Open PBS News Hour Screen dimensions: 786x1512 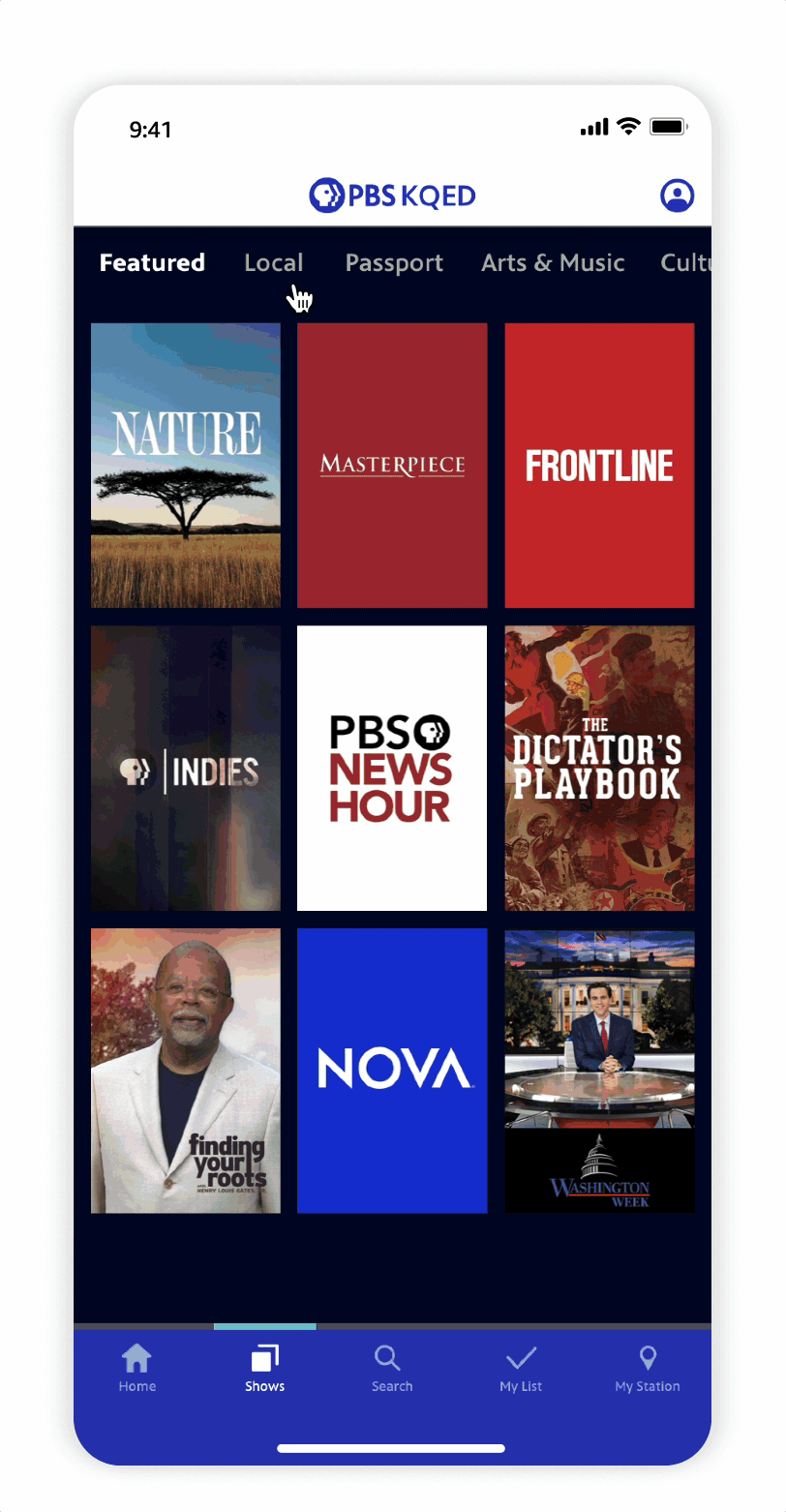click(392, 769)
